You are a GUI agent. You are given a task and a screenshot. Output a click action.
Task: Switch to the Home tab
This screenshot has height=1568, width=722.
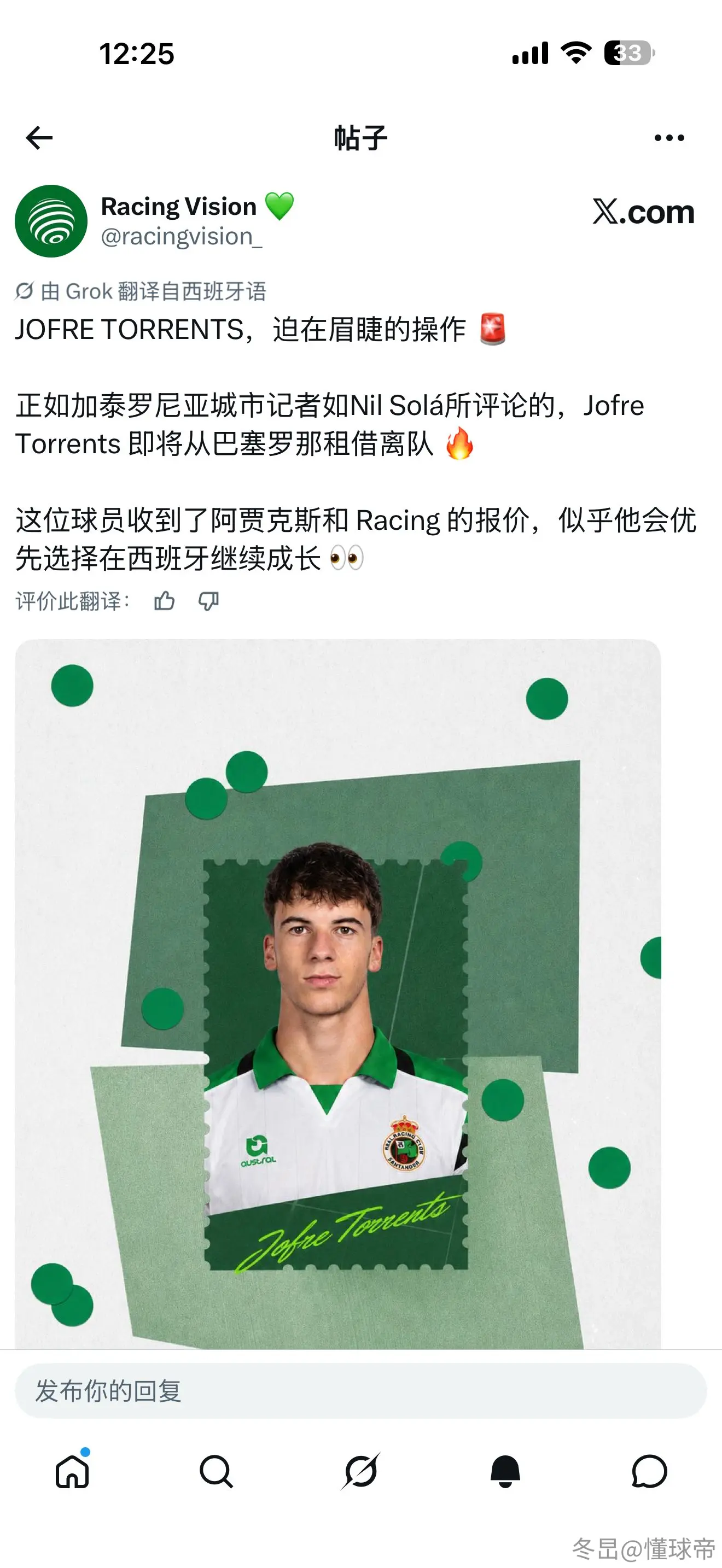[x=72, y=1471]
